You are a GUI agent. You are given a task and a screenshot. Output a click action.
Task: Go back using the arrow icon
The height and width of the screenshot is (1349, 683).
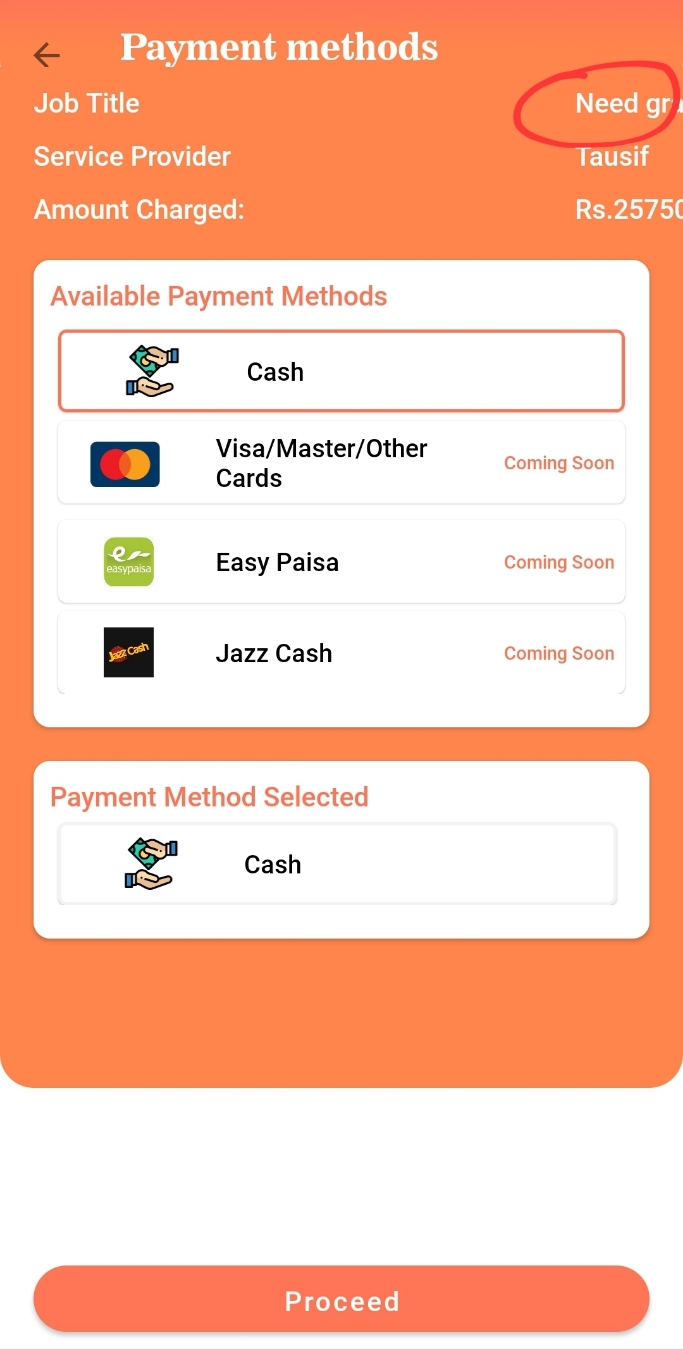46,55
